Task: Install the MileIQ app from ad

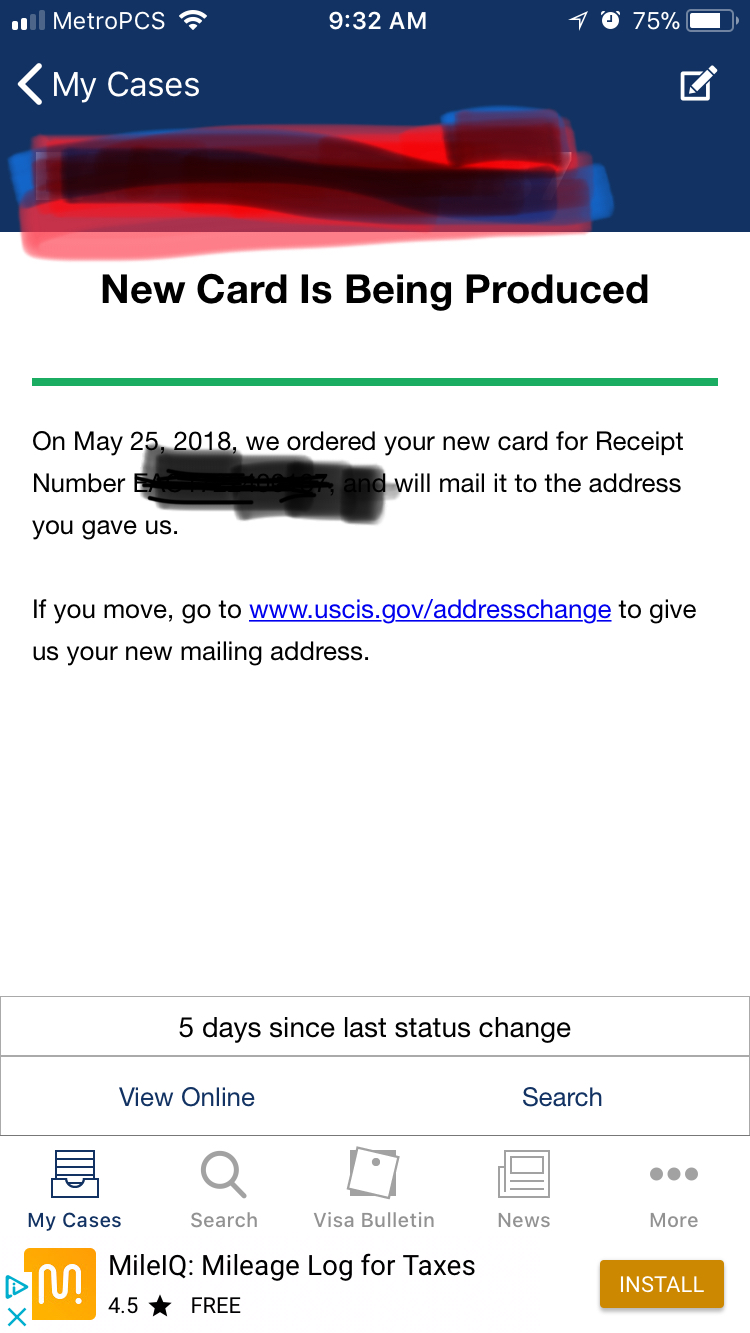Action: click(661, 1285)
